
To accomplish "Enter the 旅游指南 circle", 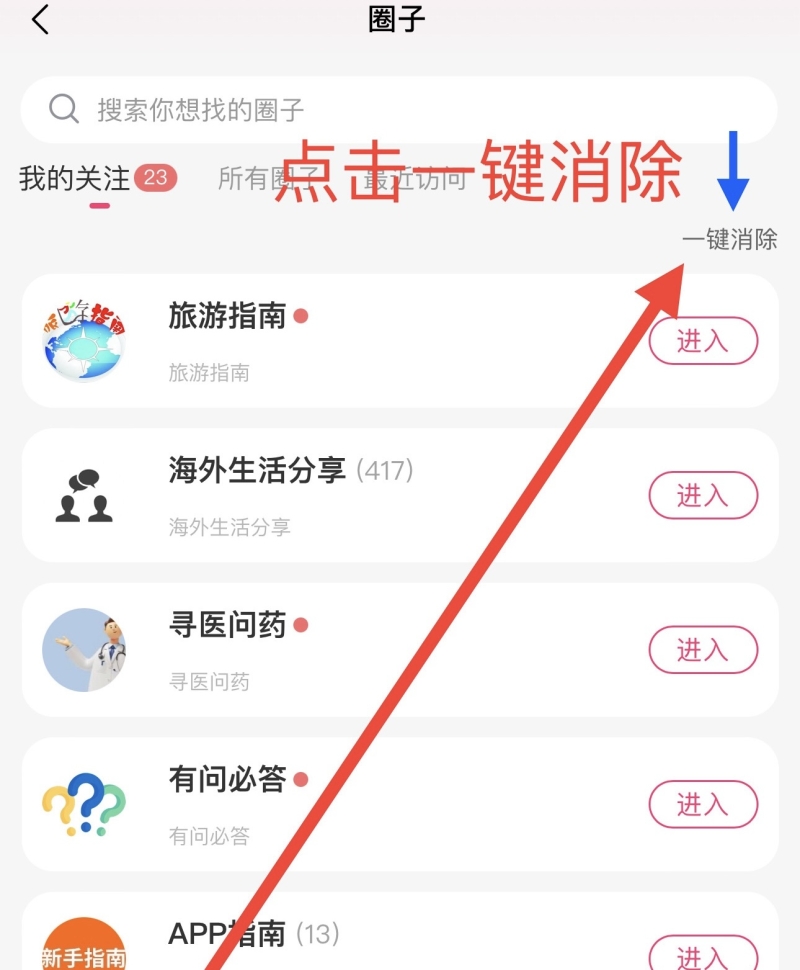I will pyautogui.click(x=703, y=341).
